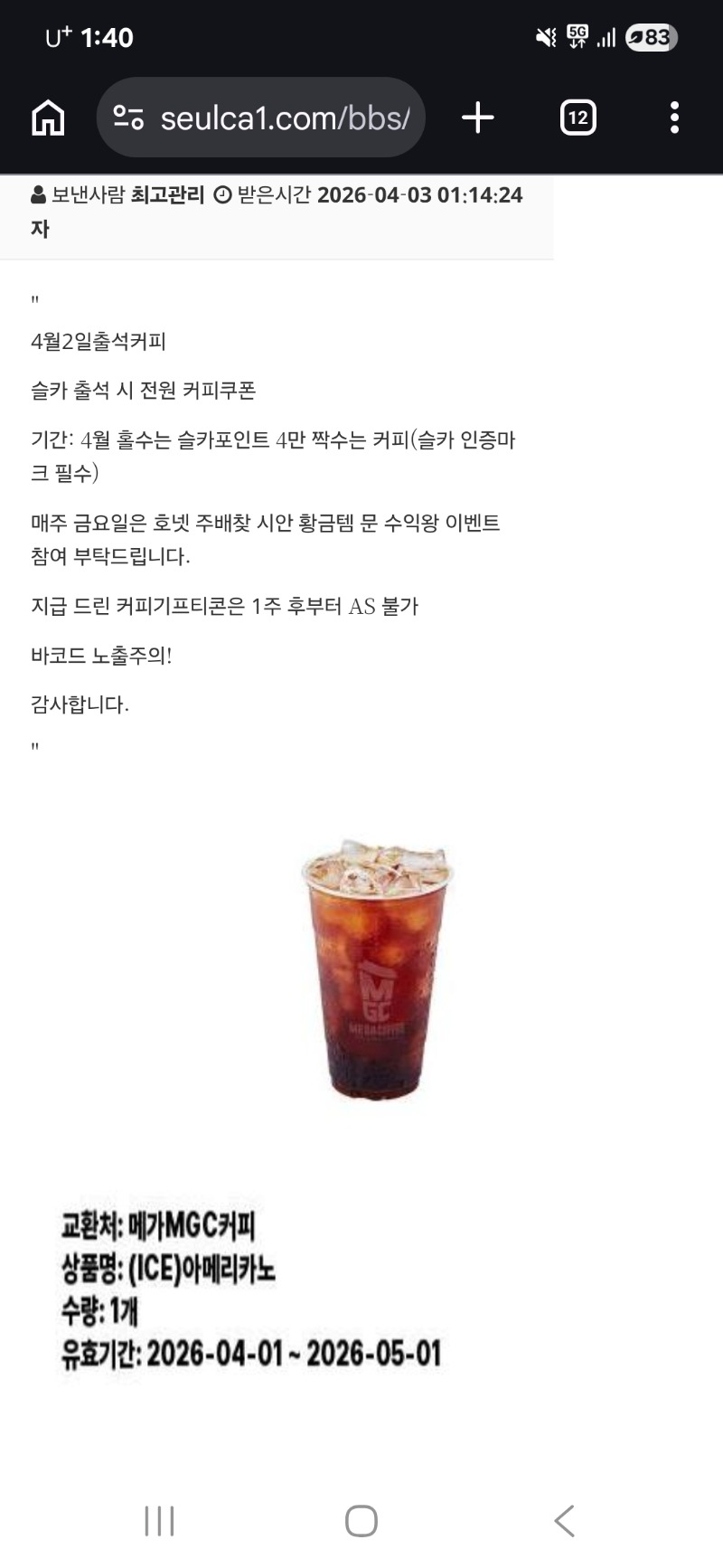
Task: Open the browser overflow menu
Action: tap(674, 118)
